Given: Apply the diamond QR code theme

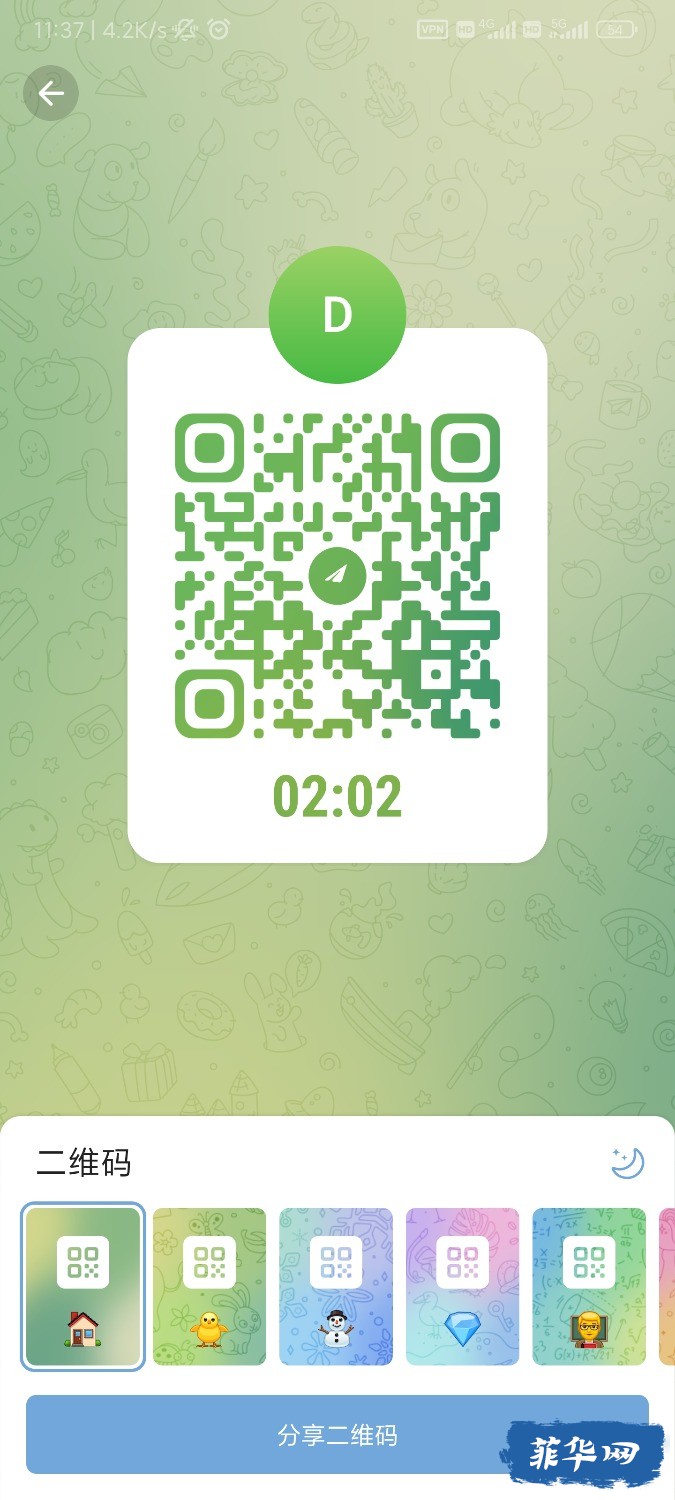Looking at the screenshot, I should 462,1286.
